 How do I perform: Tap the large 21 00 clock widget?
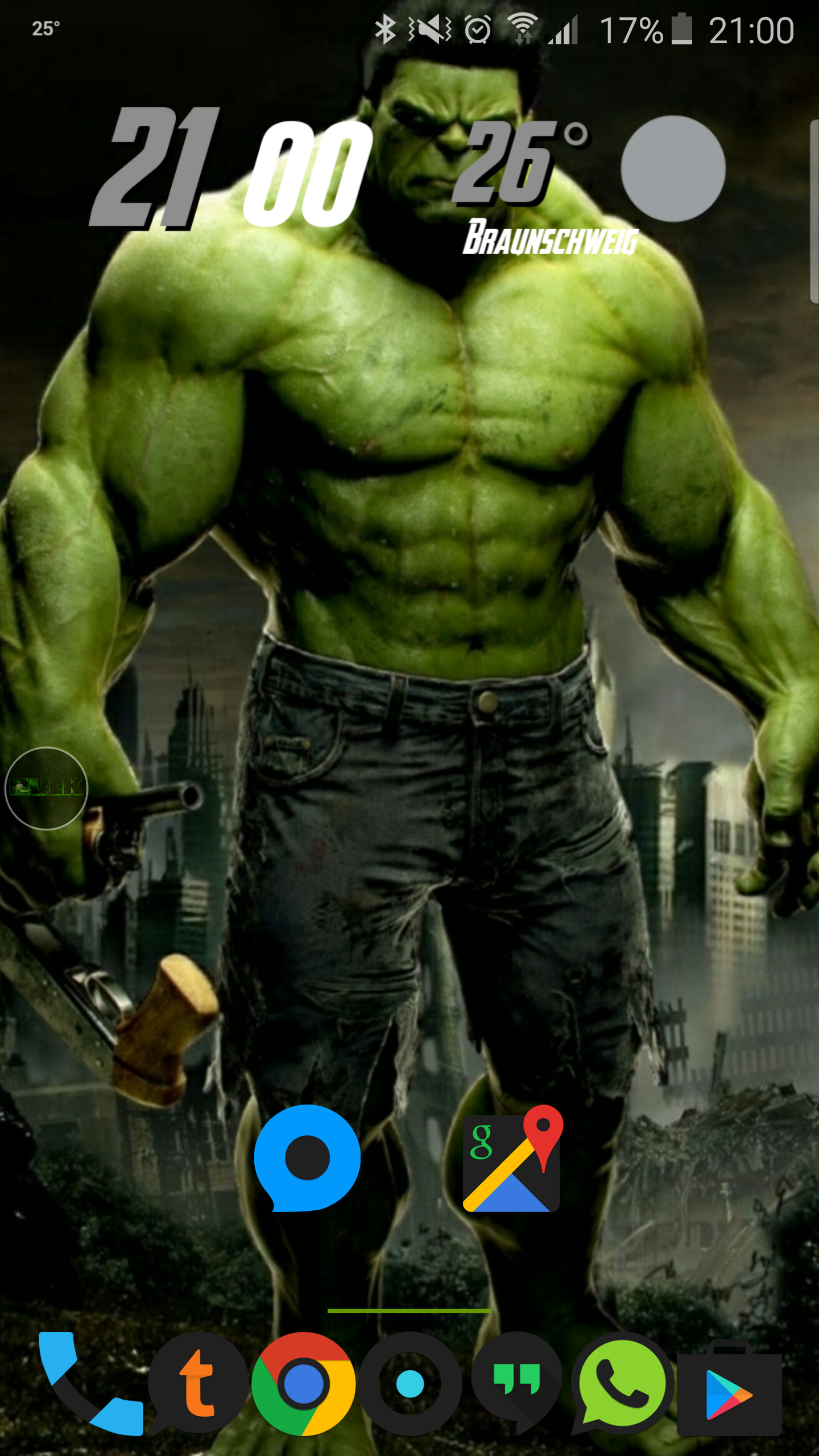pos(230,169)
